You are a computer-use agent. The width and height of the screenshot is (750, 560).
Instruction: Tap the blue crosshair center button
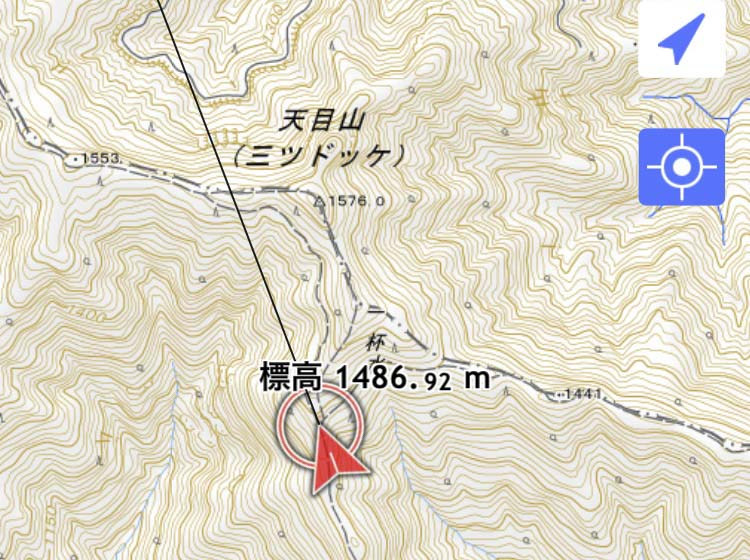pyautogui.click(x=681, y=167)
